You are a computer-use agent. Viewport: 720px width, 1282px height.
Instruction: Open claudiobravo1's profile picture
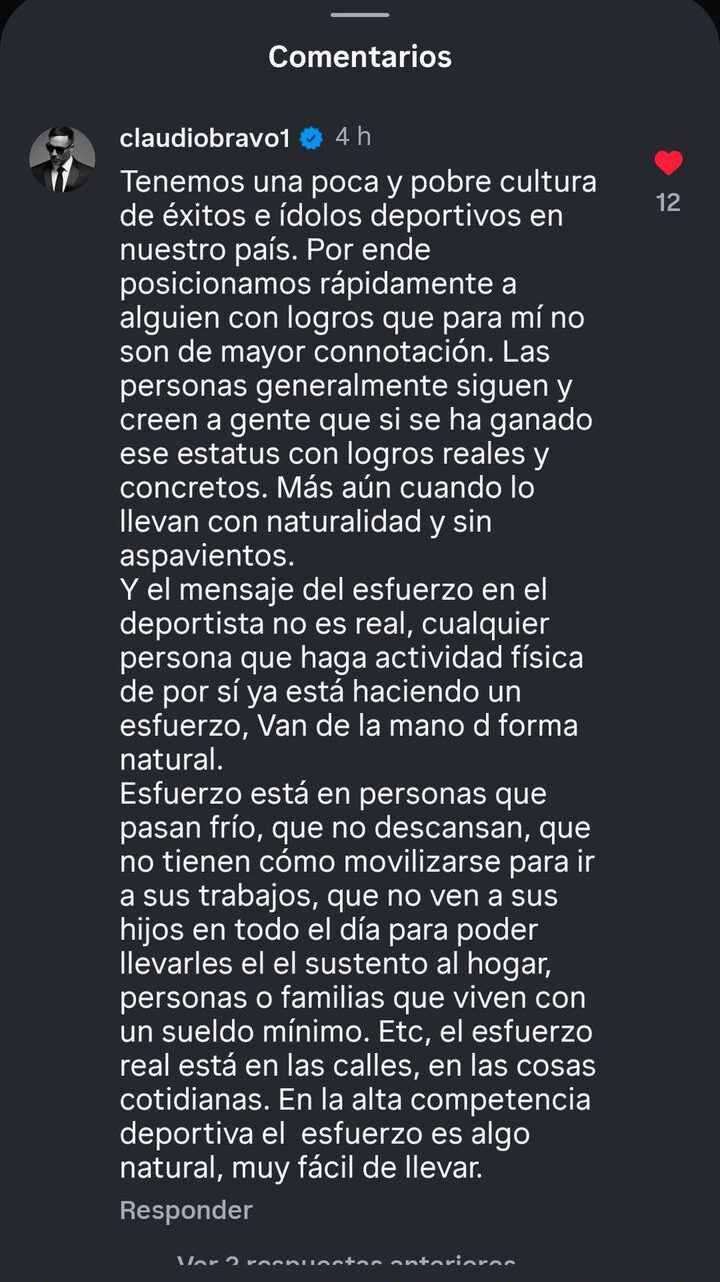click(x=62, y=159)
